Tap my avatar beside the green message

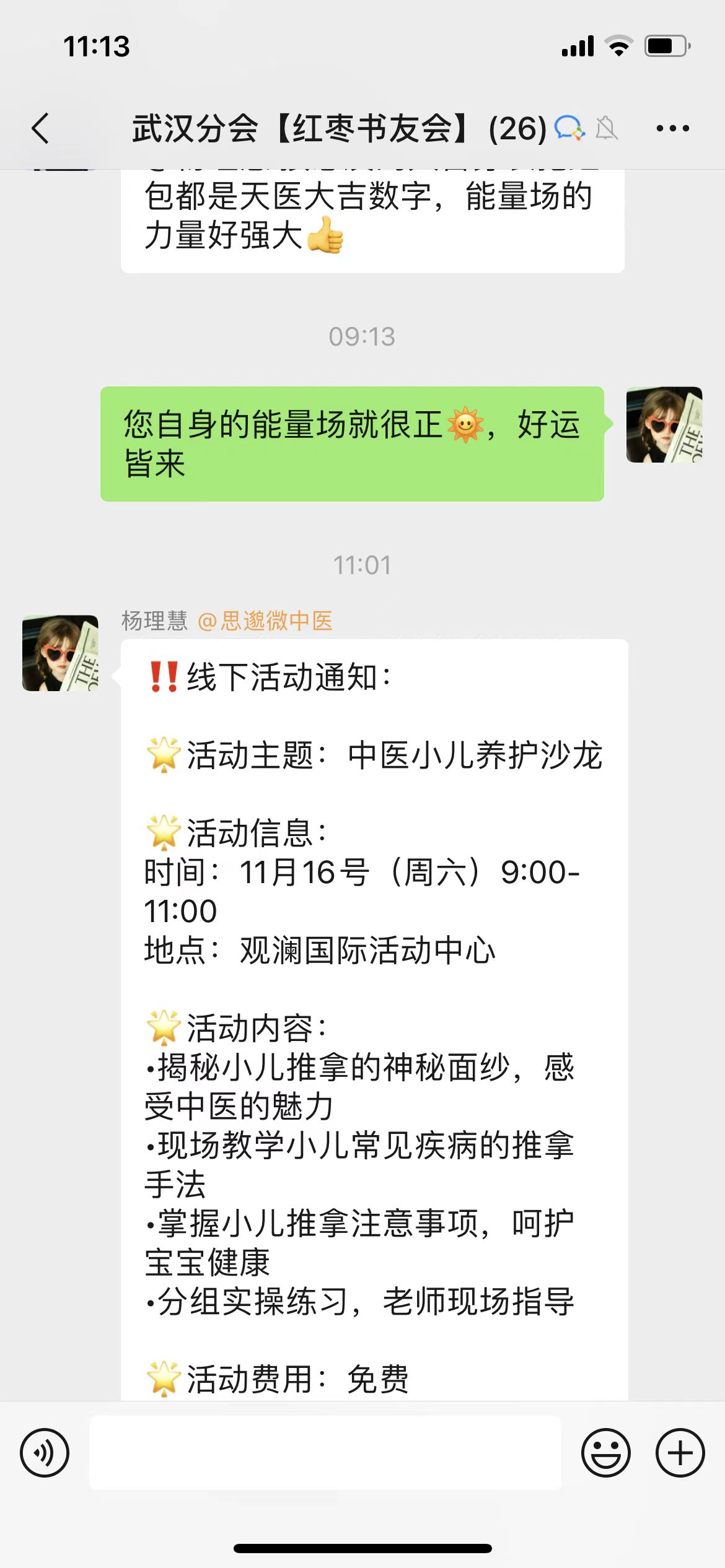(x=664, y=425)
